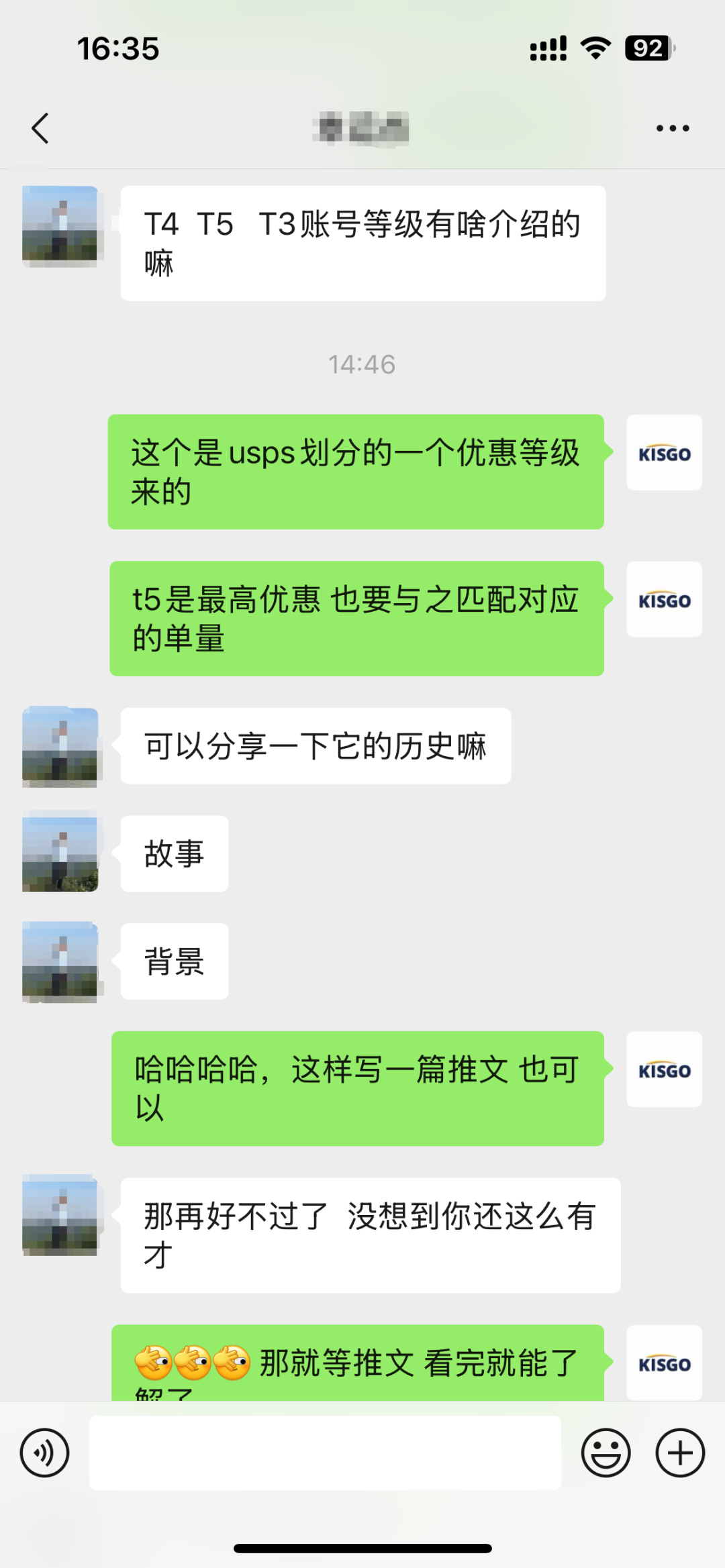Screen dimensions: 725x1568
Task: Open the plus attachments menu
Action: 679,1453
